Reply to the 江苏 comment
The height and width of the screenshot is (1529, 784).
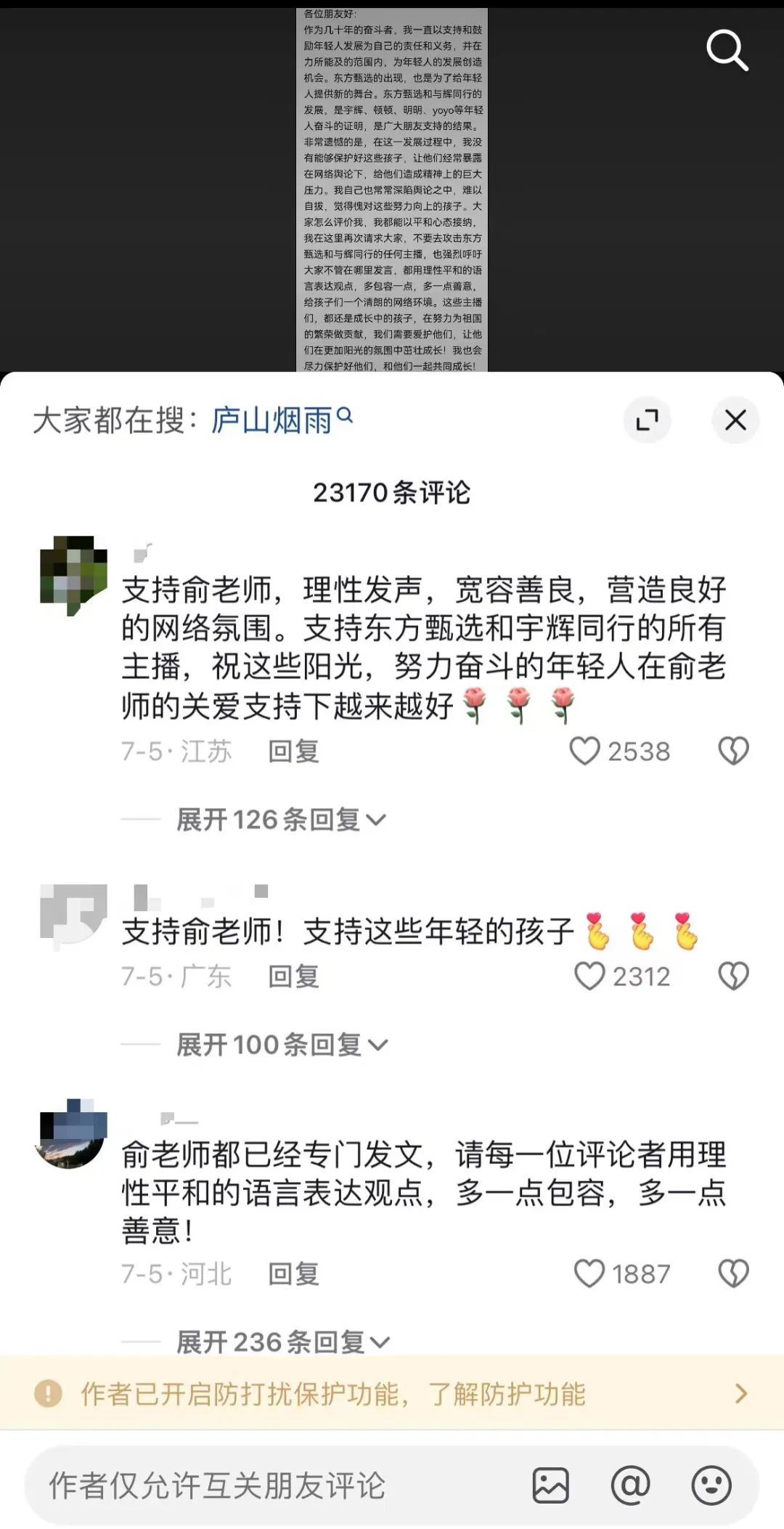coord(293,751)
